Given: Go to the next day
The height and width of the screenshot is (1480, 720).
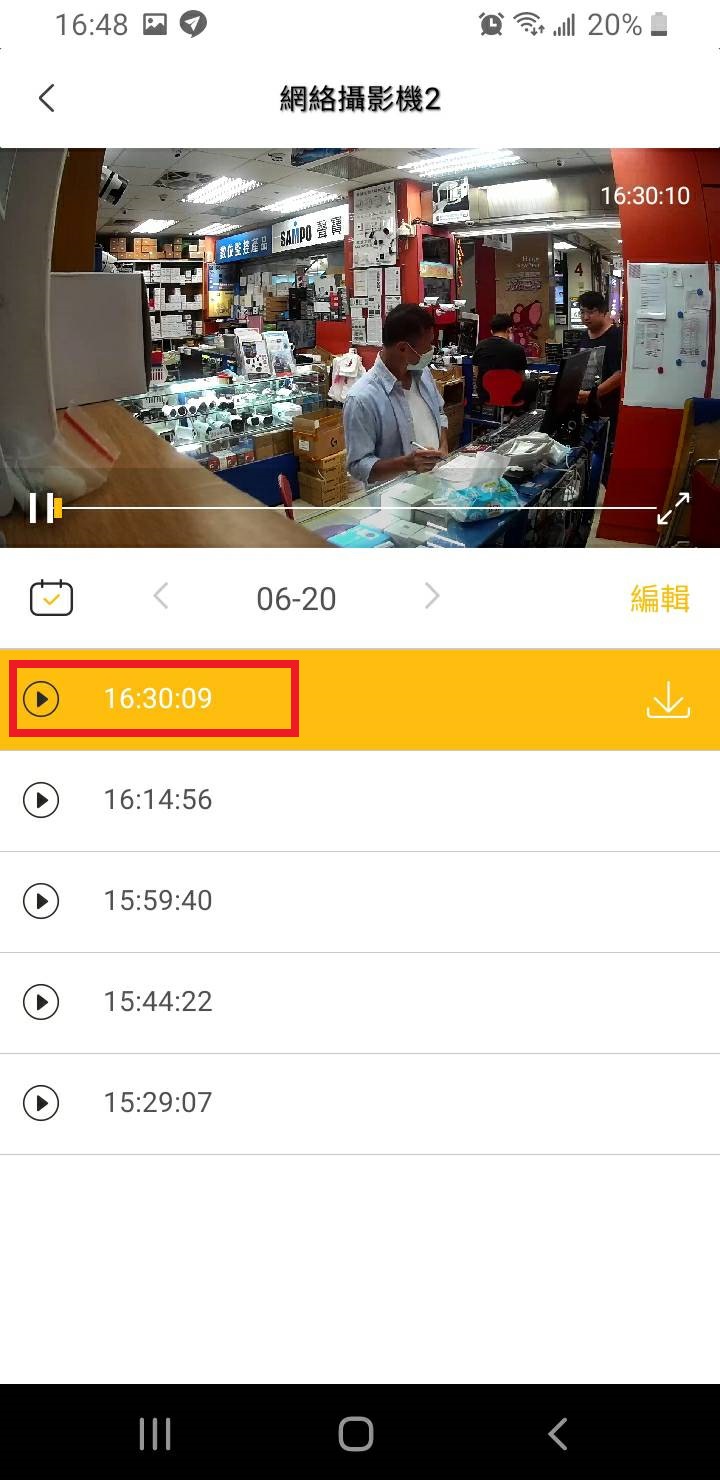Looking at the screenshot, I should [x=432, y=597].
